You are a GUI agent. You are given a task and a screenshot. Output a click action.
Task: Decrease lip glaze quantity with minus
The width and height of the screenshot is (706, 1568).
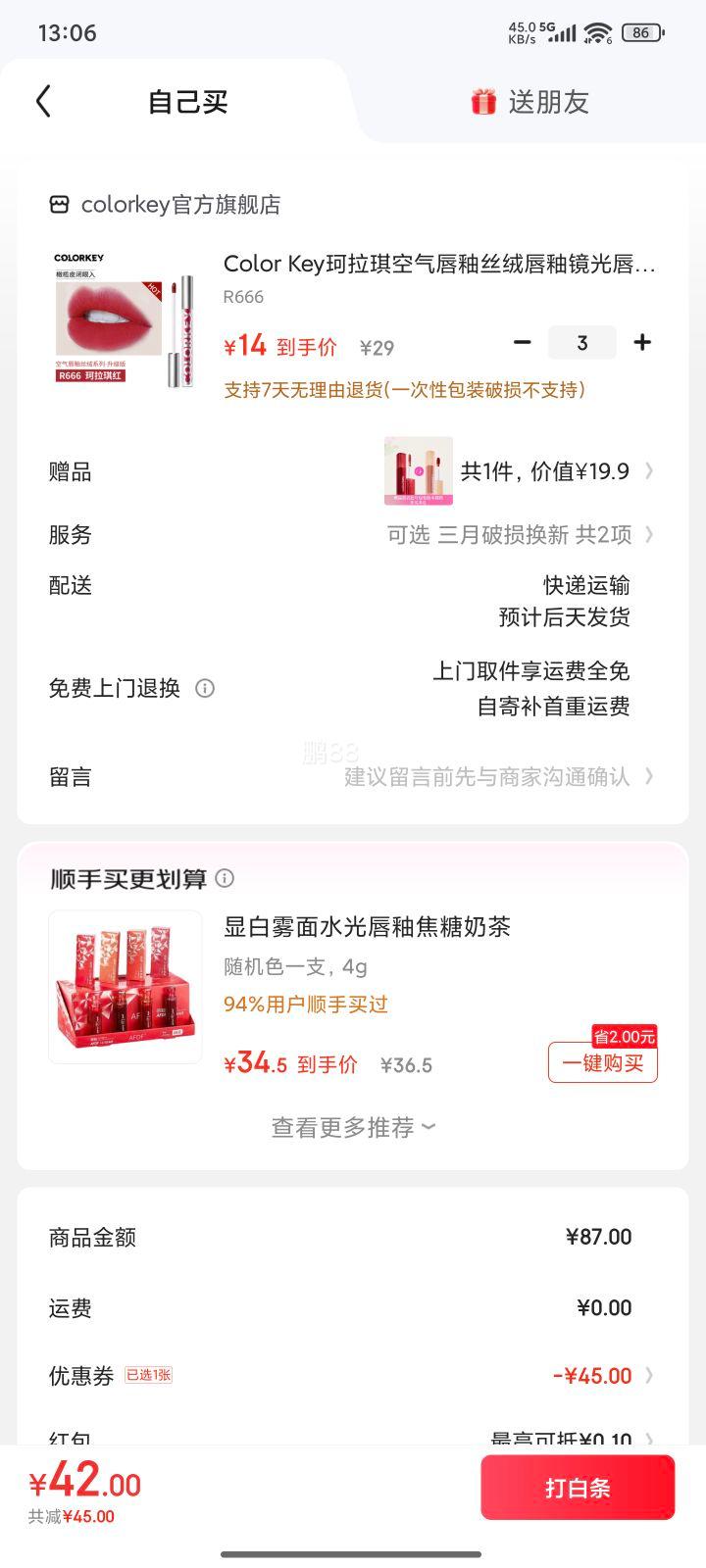pyautogui.click(x=523, y=342)
